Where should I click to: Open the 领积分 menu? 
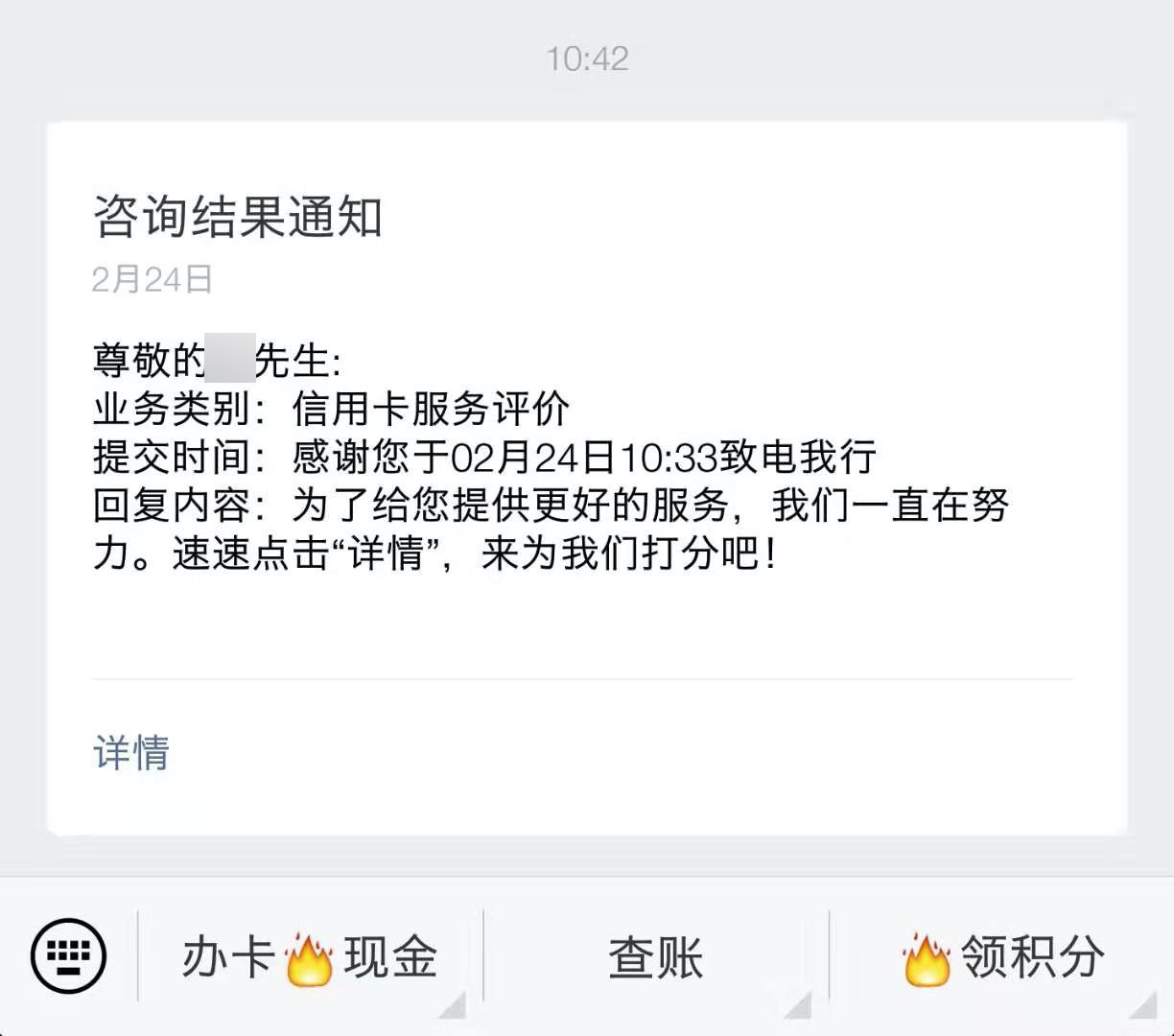[x=1003, y=957]
